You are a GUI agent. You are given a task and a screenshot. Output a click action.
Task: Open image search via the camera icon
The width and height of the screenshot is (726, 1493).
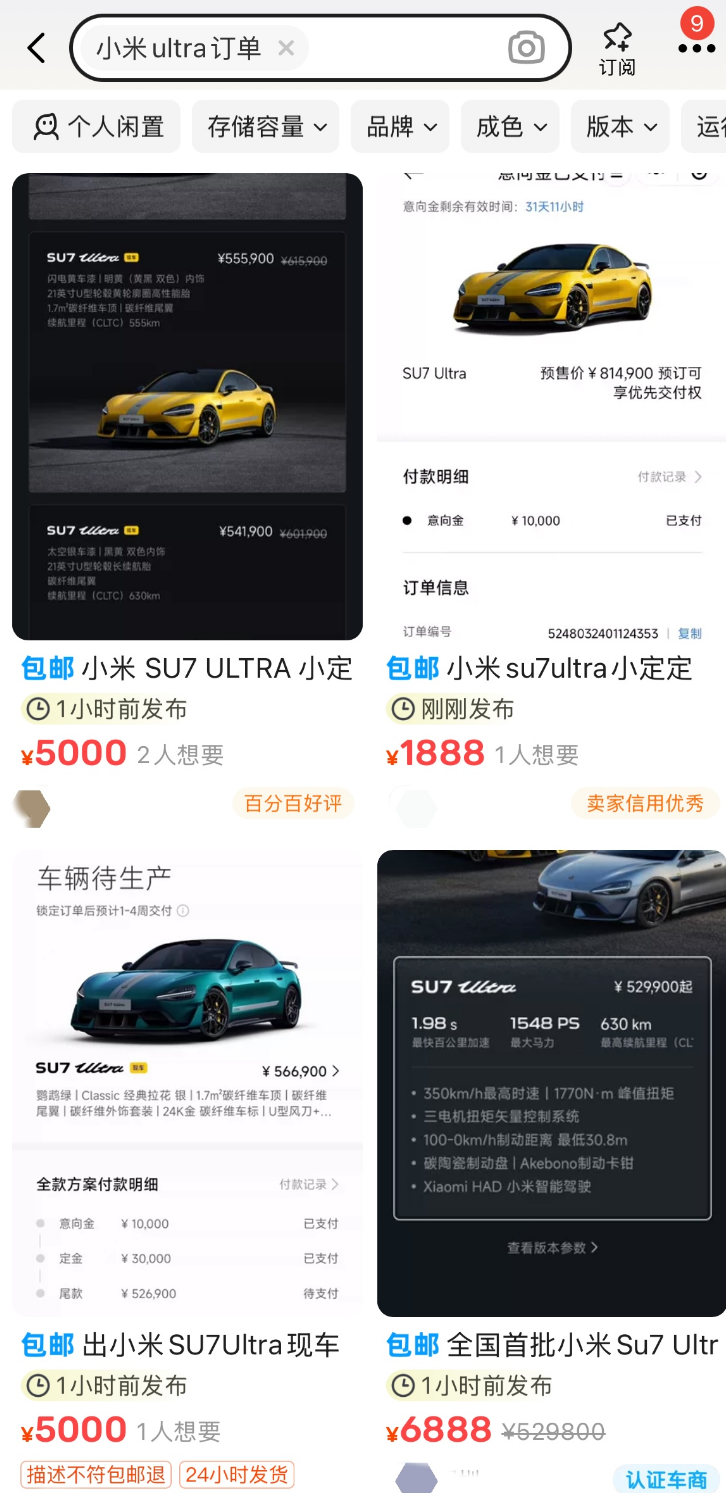(x=526, y=47)
